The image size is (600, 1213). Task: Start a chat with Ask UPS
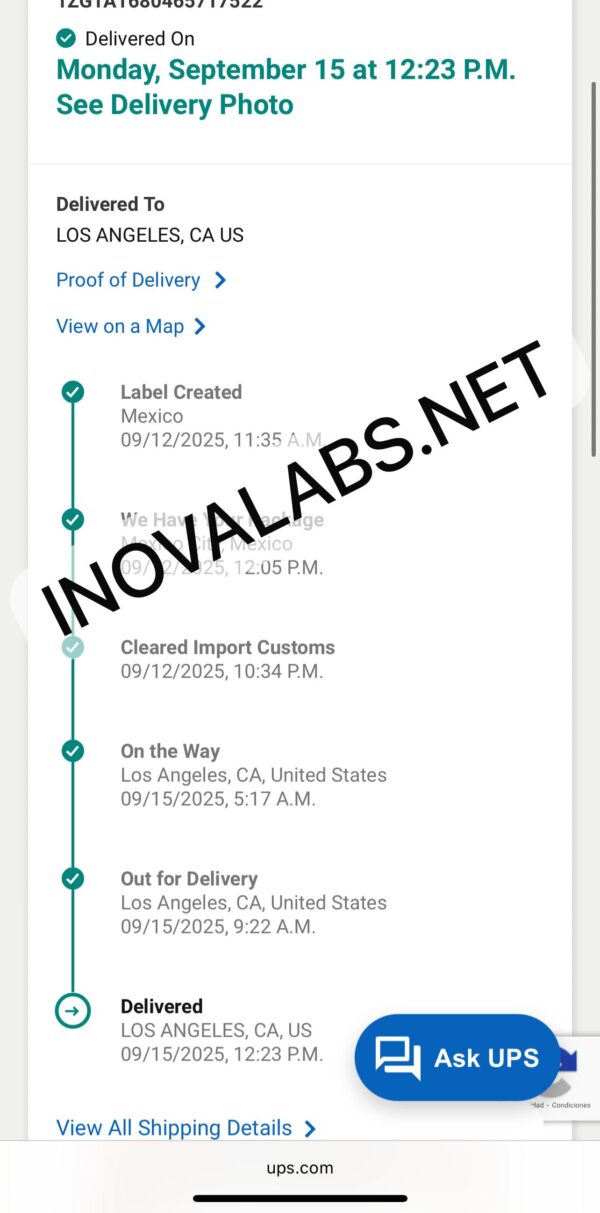coord(457,1058)
